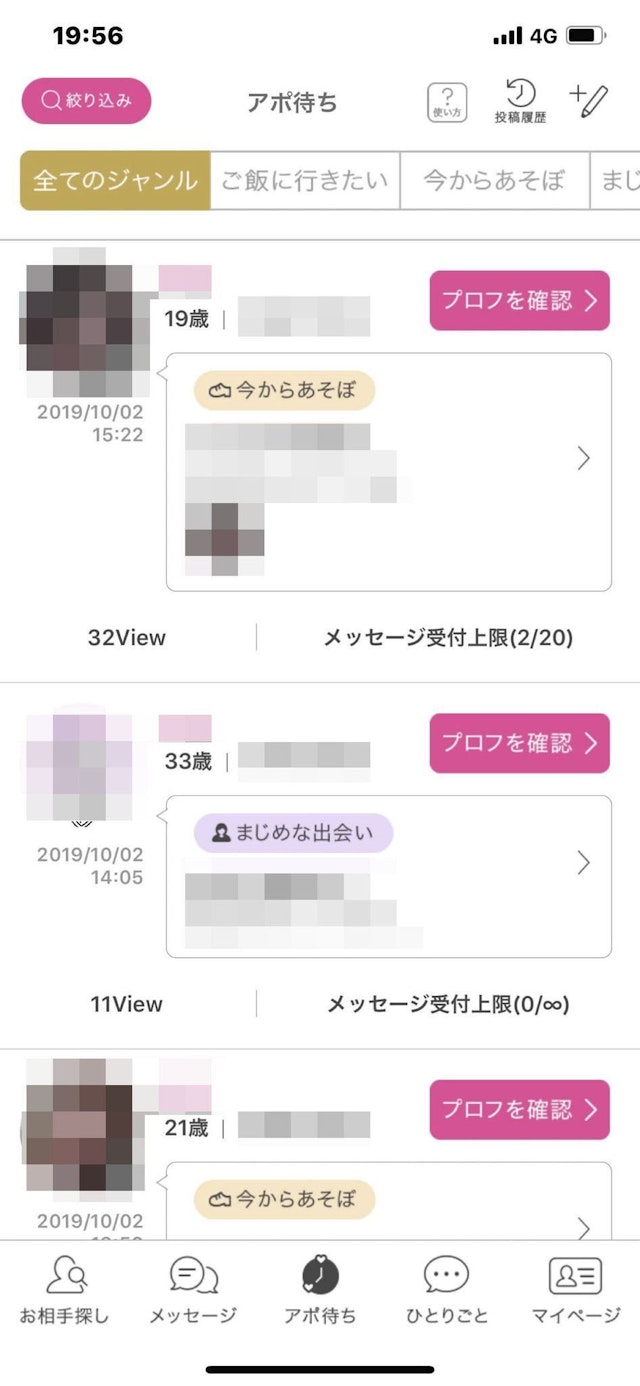This screenshot has height=1386, width=640.
Task: Open the 21歳 user's 今からあそぼ post
Action: coord(388,1205)
